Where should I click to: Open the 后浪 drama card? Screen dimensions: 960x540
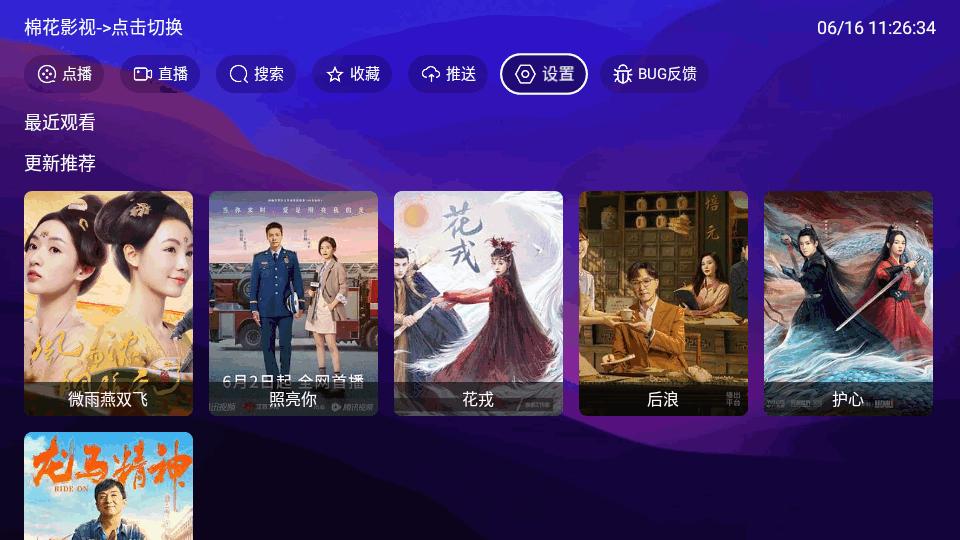point(663,303)
